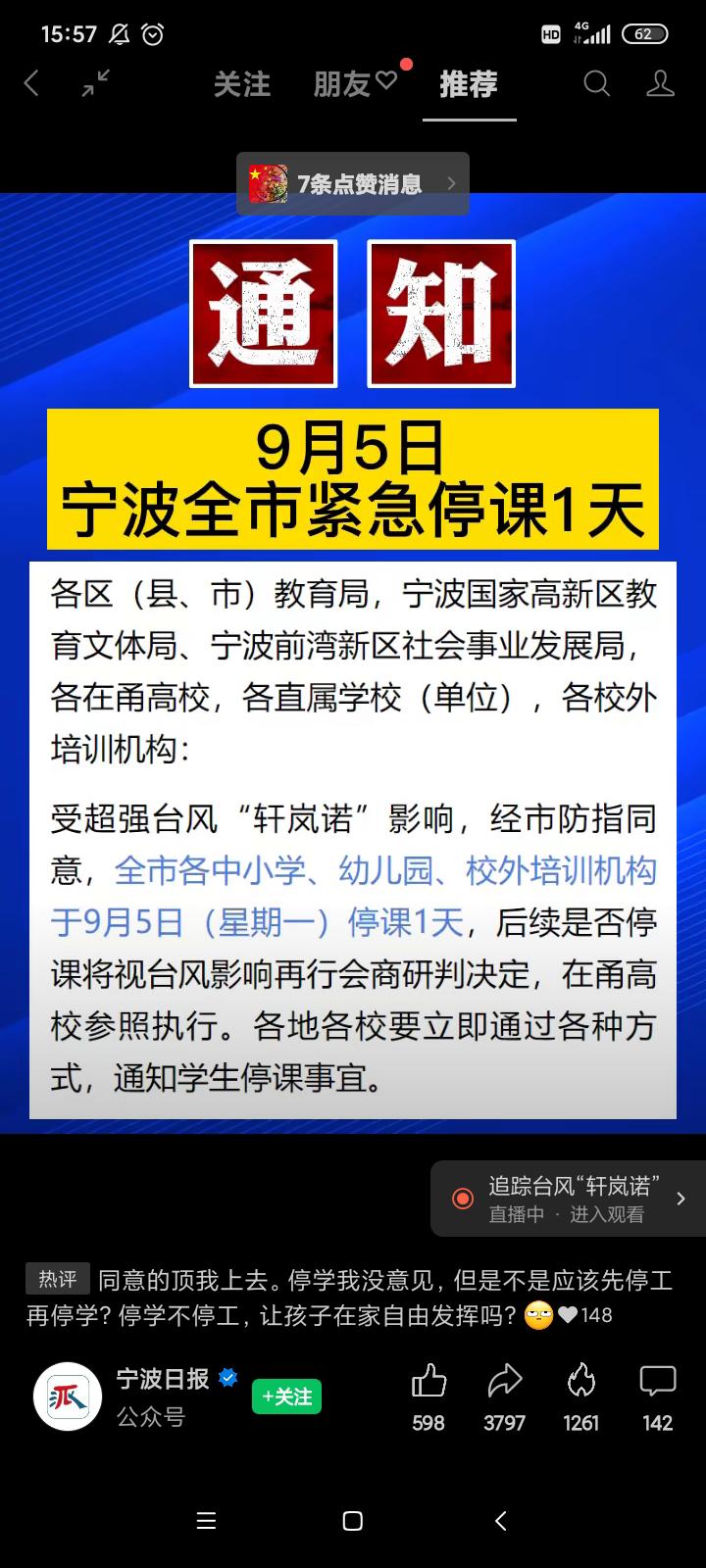Share the post via the arrow icon

pos(504,1382)
